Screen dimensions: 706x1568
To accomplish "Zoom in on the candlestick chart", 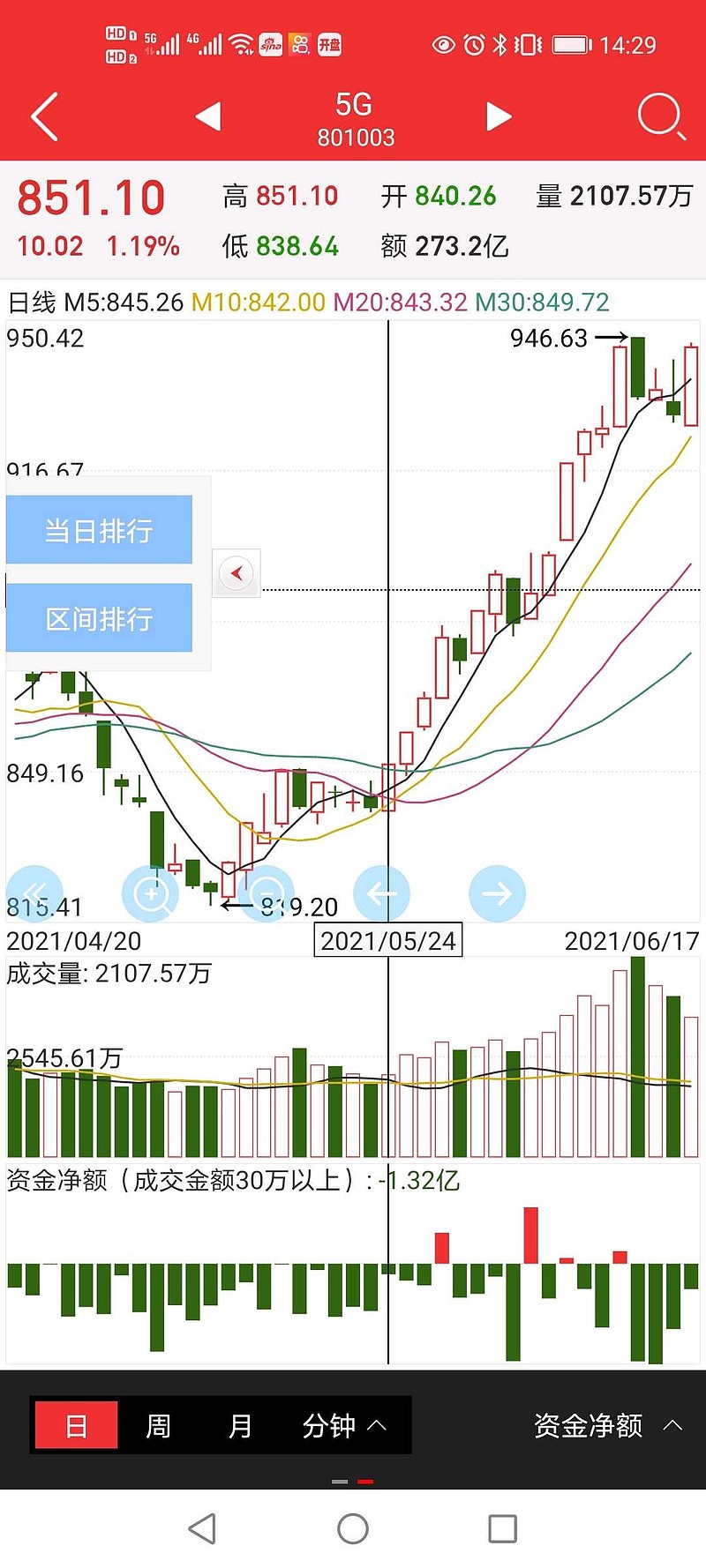I will 151,893.
